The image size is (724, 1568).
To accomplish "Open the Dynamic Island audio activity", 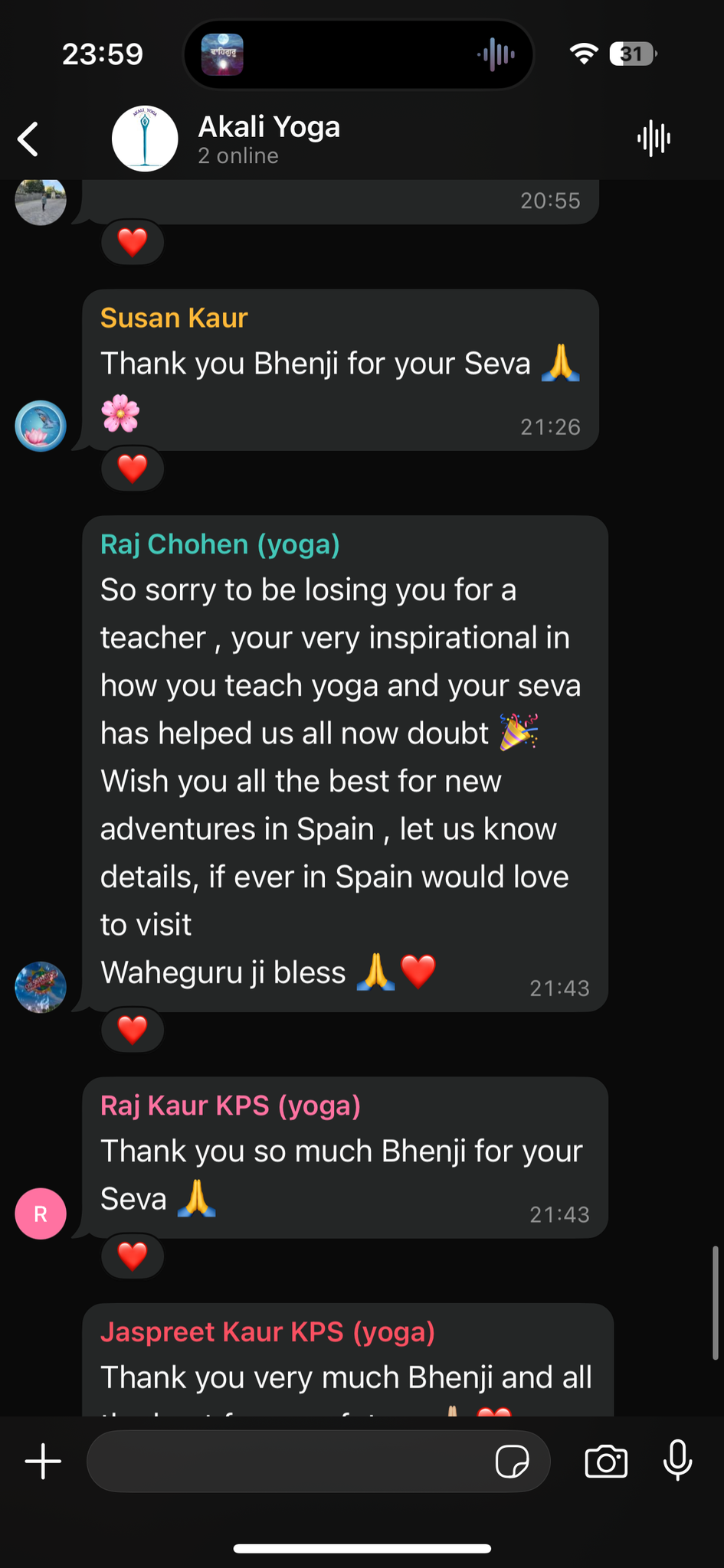I will (359, 54).
